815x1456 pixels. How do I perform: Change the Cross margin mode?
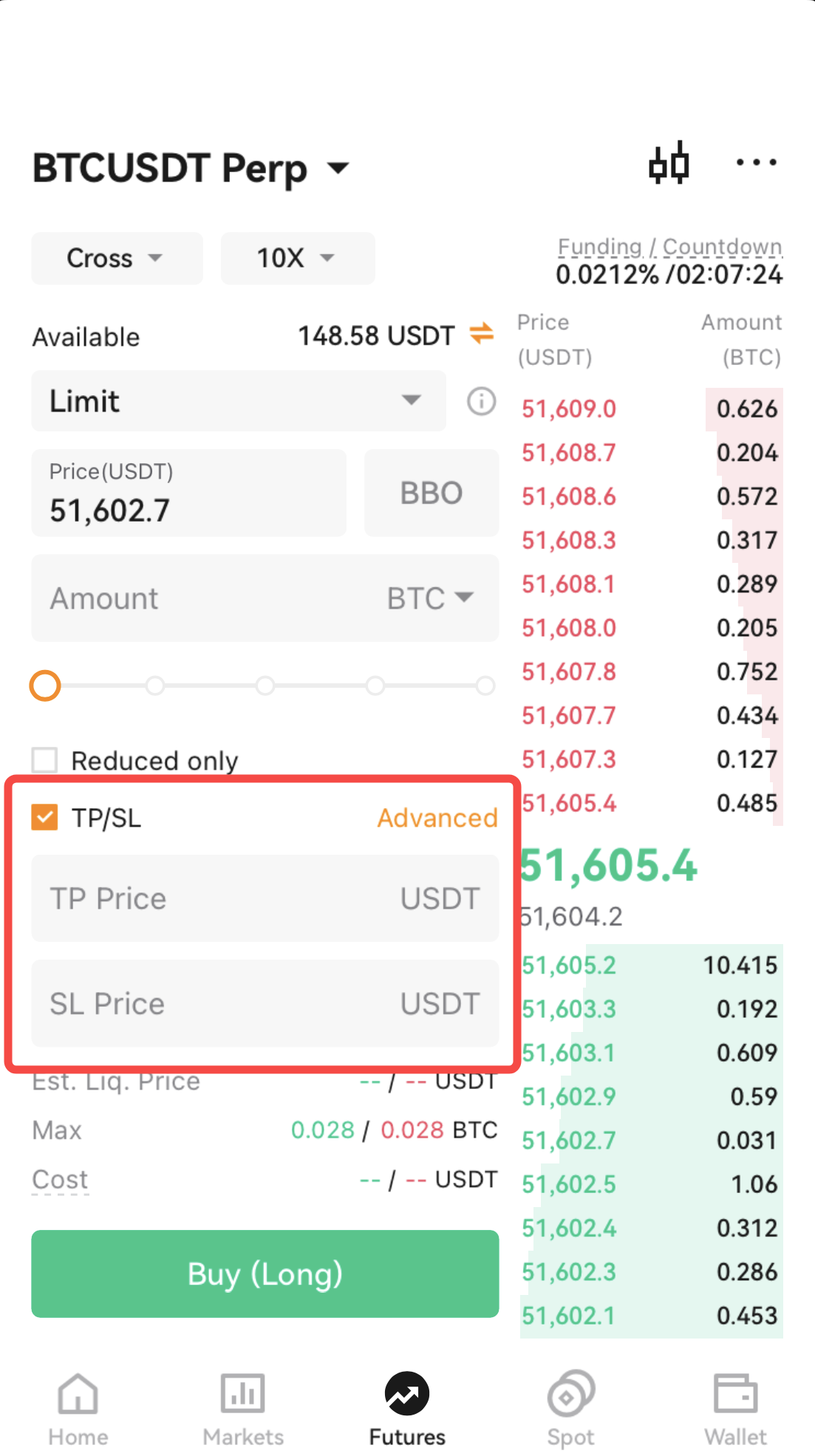pyautogui.click(x=117, y=258)
